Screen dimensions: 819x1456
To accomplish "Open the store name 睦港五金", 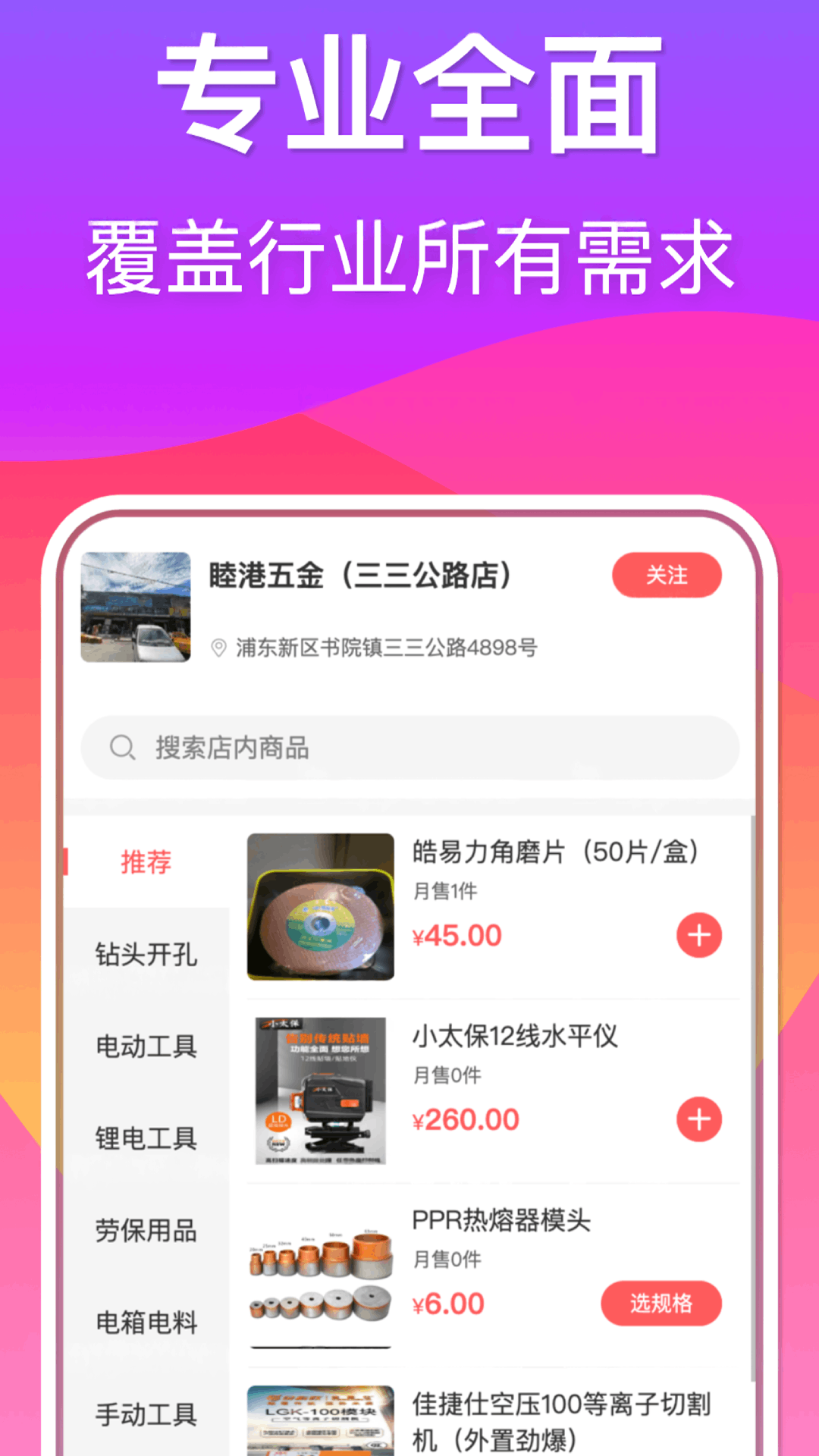I will click(362, 575).
